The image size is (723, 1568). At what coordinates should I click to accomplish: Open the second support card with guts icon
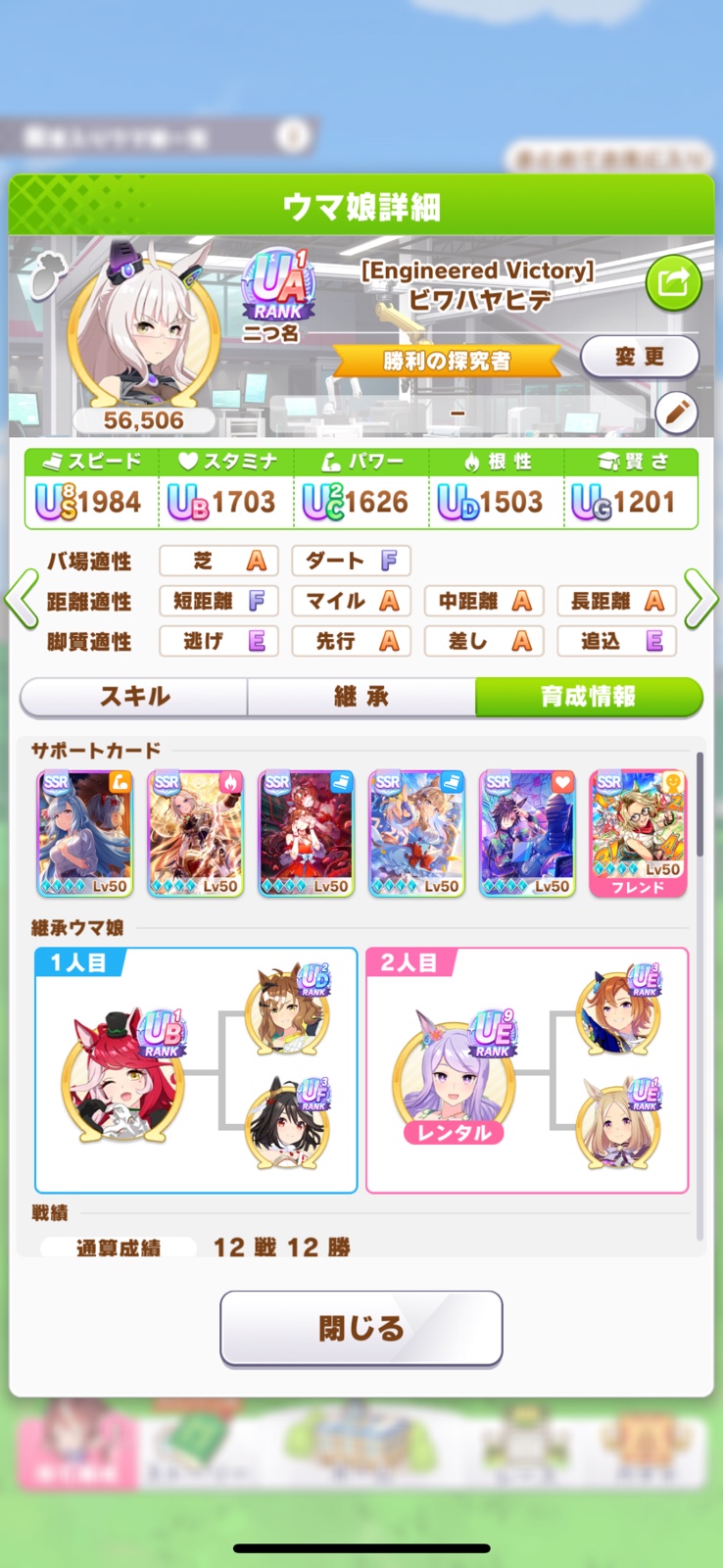click(x=195, y=834)
